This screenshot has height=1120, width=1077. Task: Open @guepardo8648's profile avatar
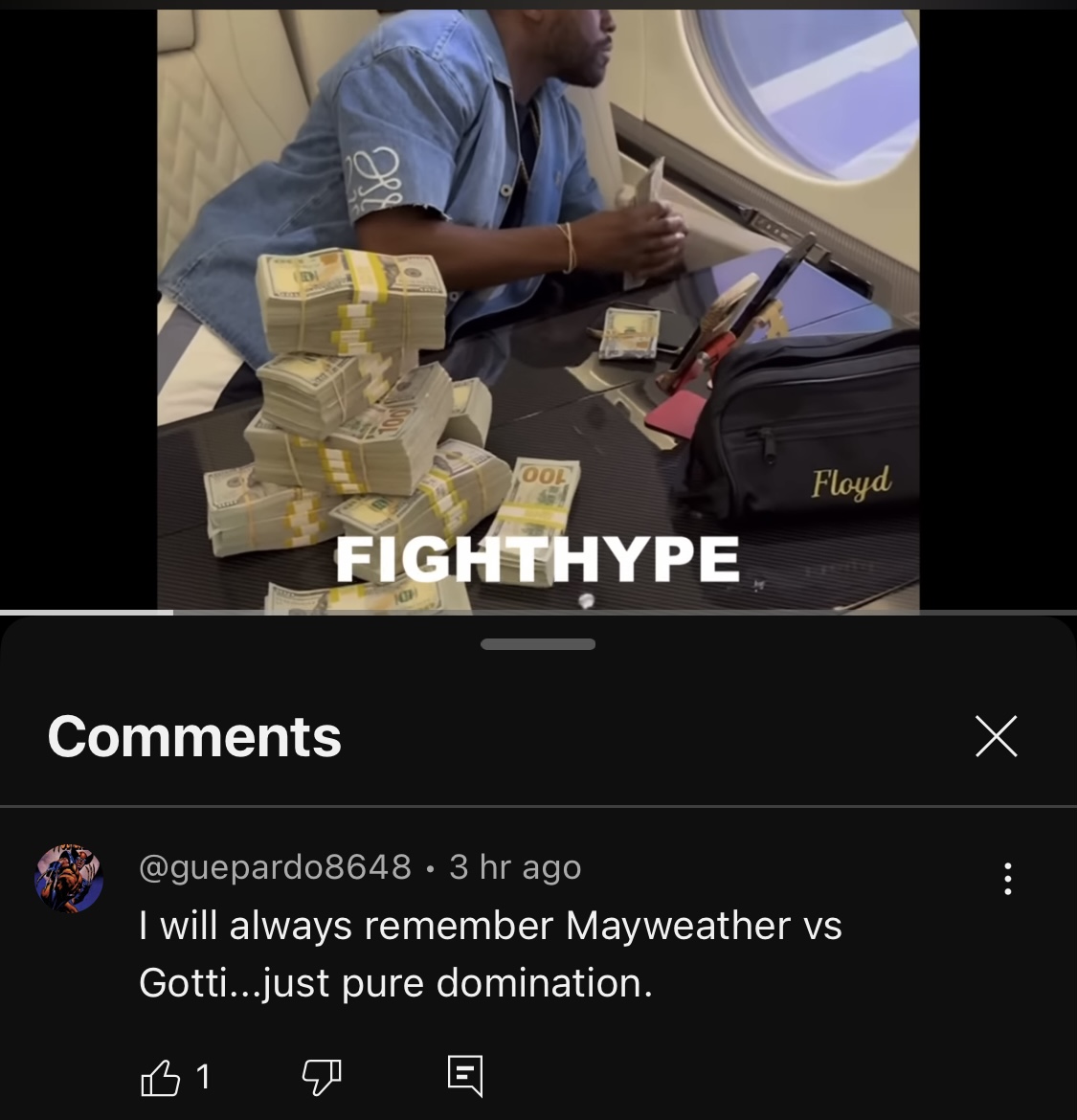[x=69, y=878]
